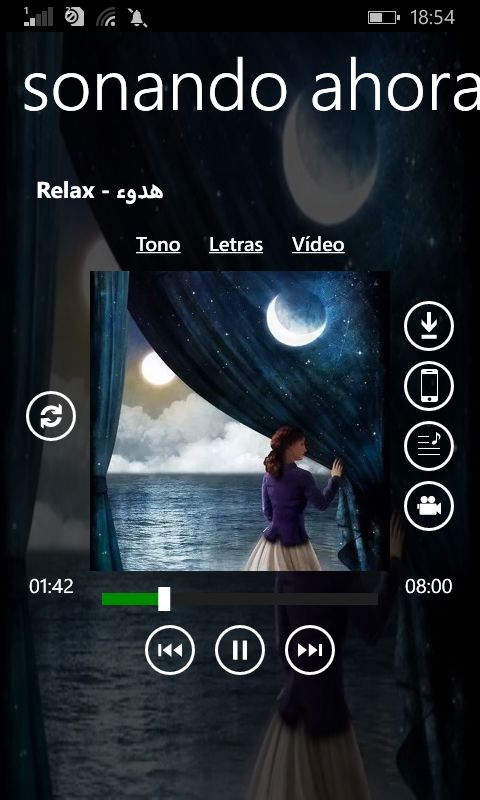The image size is (480, 800).
Task: Tap the playback progress bar
Action: (x=240, y=599)
